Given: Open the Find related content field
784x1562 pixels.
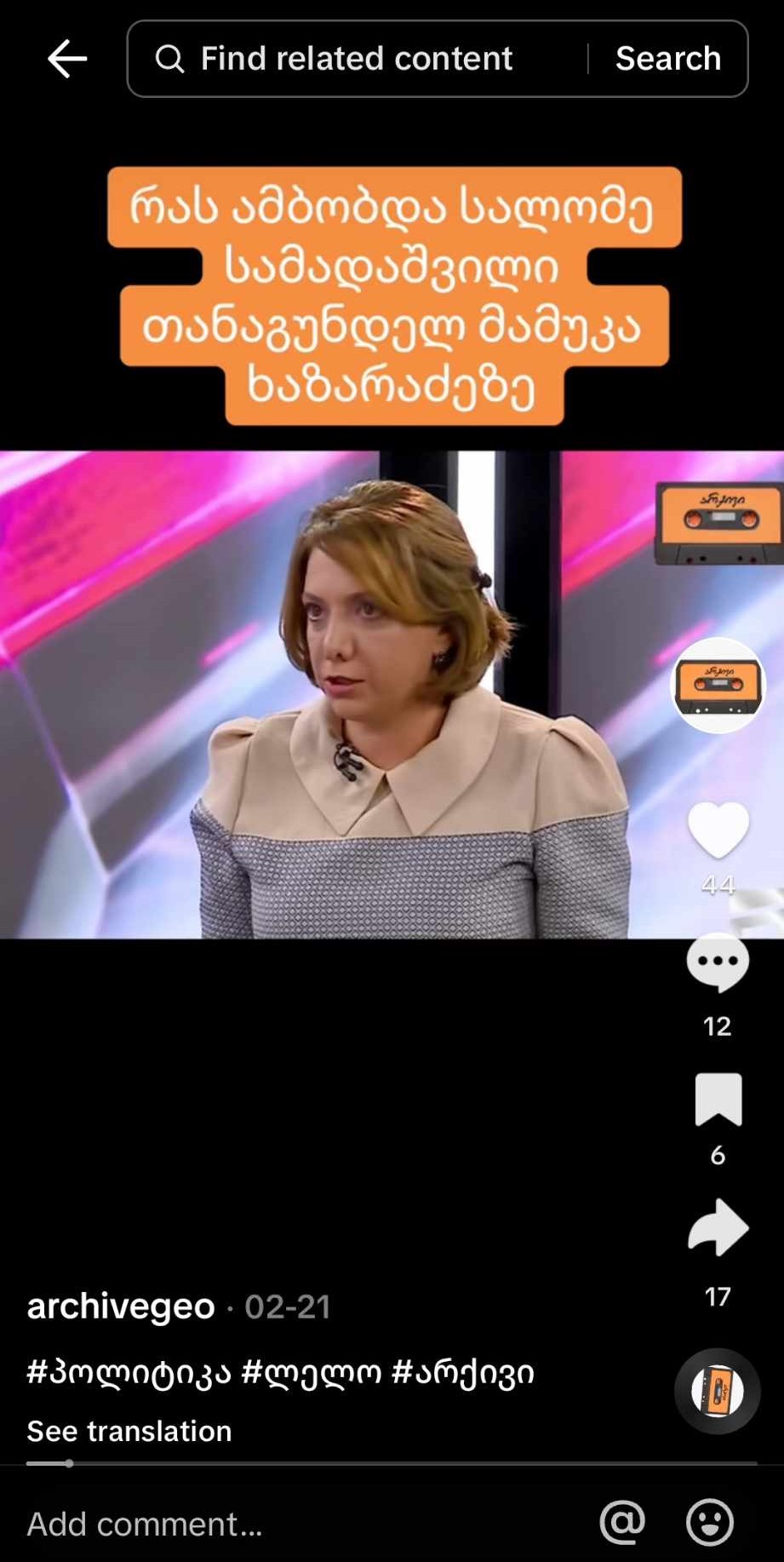Looking at the screenshot, I should tap(358, 59).
